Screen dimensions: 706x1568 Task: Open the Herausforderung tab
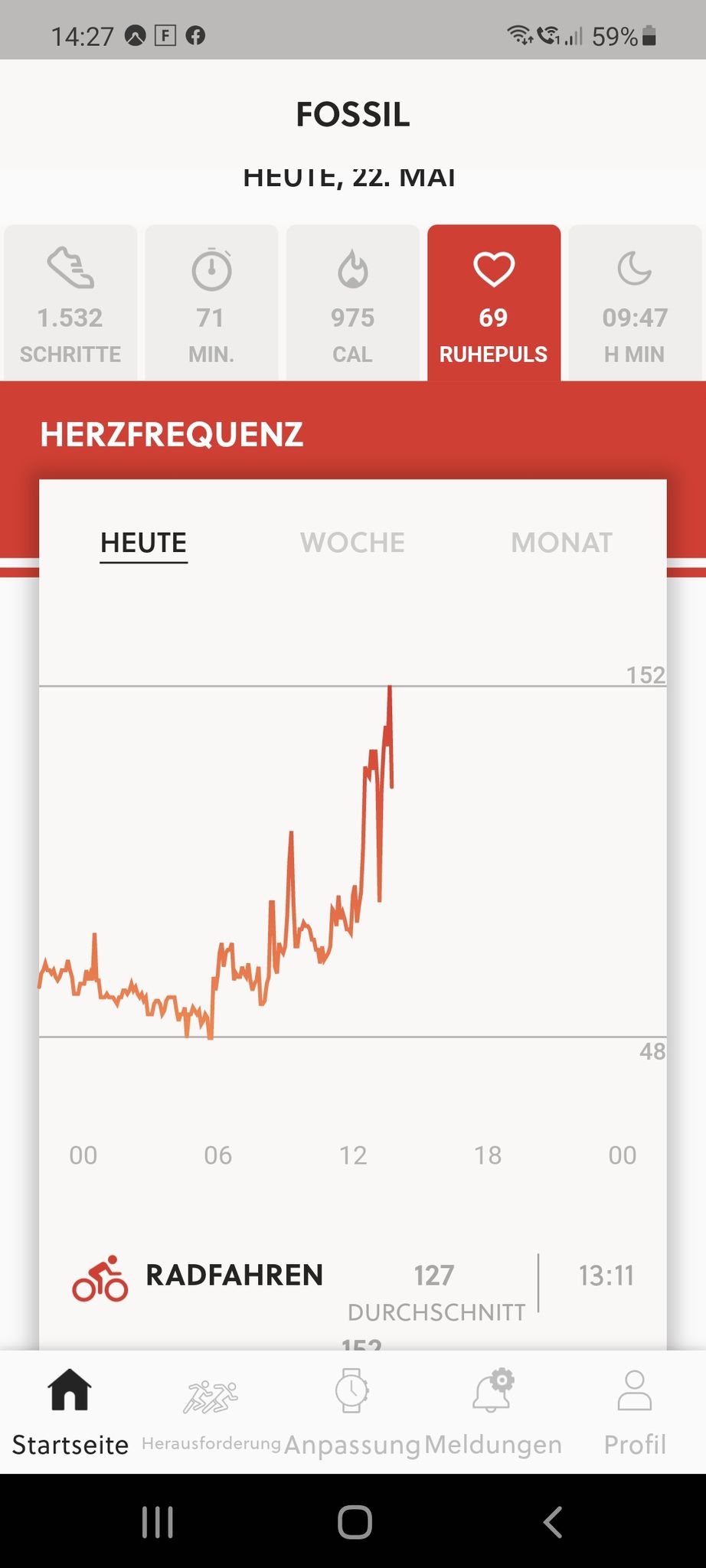tap(211, 1411)
